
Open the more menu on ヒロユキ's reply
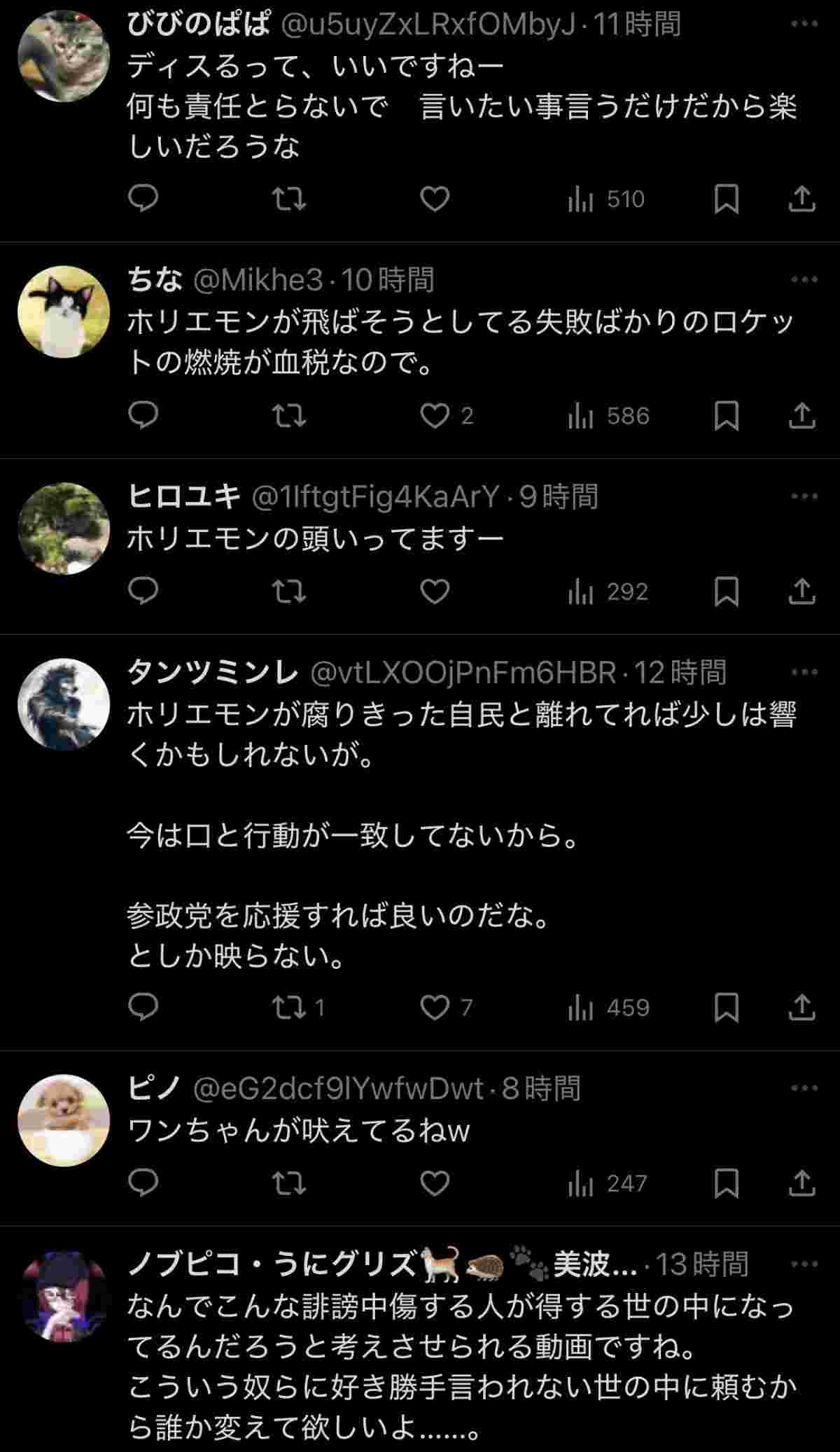804,496
